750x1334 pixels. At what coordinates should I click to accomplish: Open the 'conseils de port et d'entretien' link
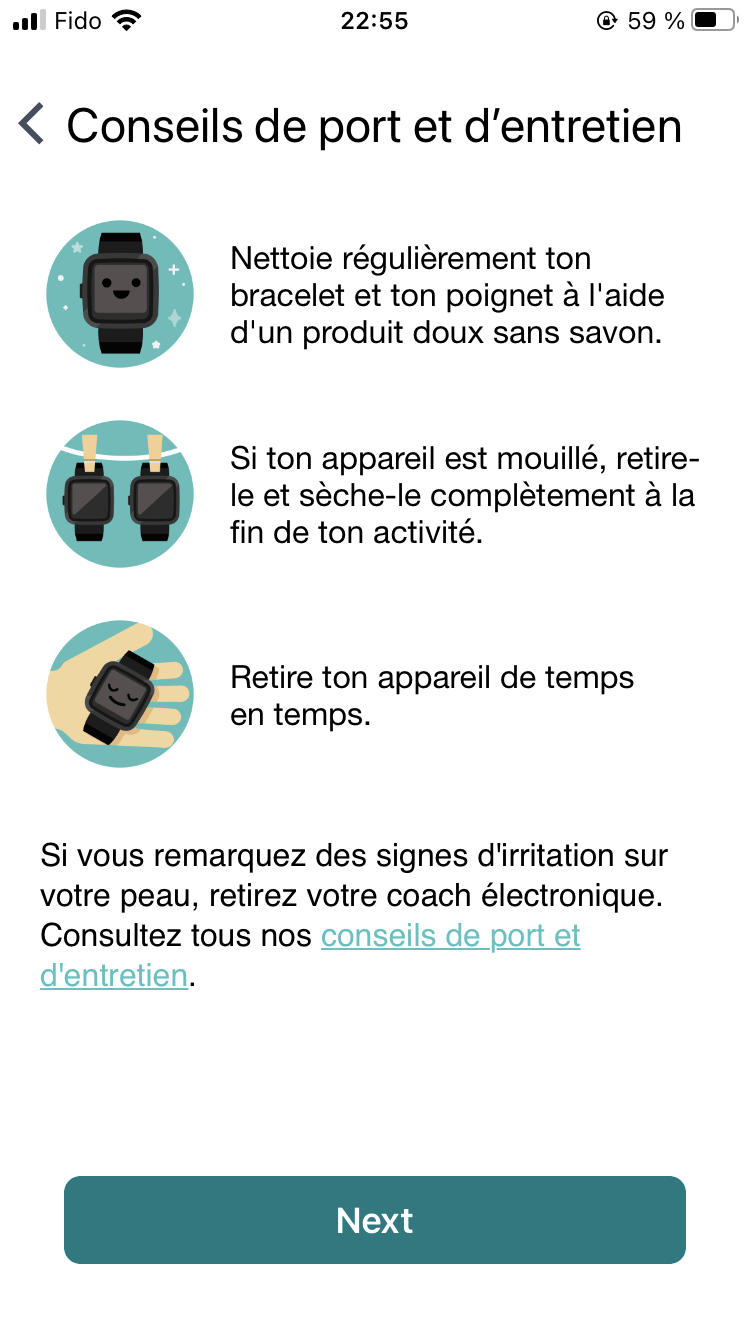pyautogui.click(x=450, y=936)
